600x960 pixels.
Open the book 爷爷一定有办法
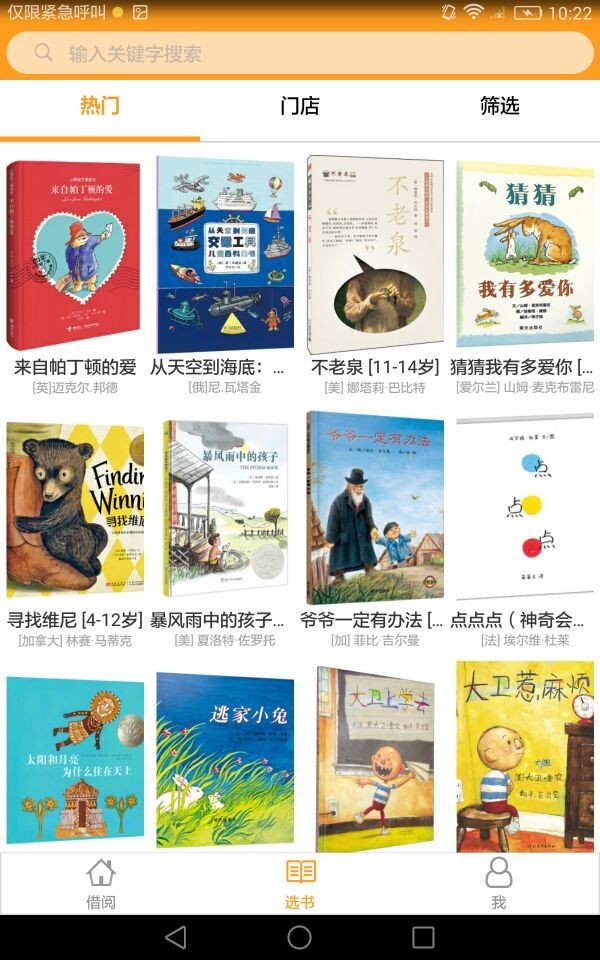[375, 510]
